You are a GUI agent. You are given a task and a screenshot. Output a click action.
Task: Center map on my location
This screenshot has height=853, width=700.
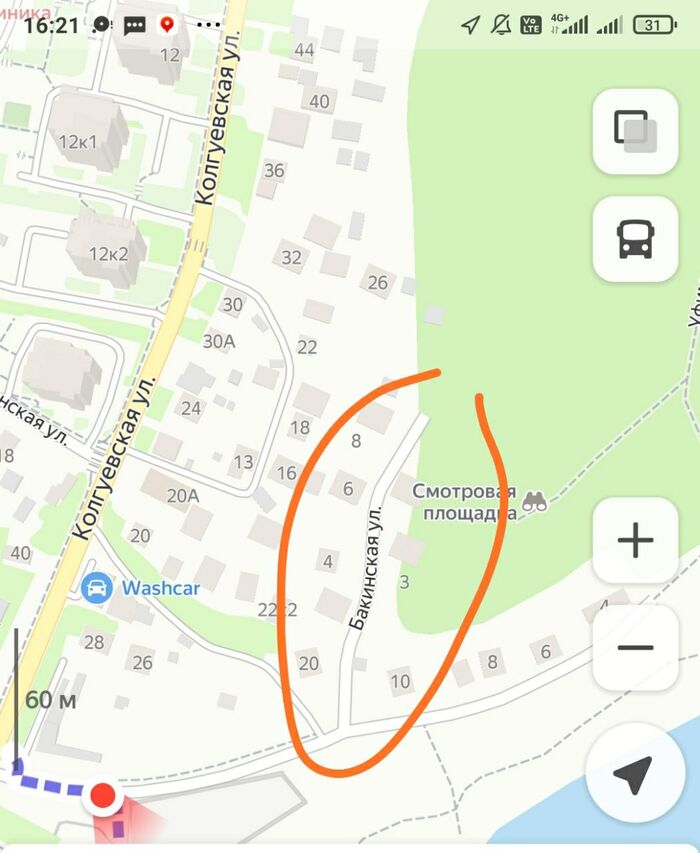click(634, 773)
